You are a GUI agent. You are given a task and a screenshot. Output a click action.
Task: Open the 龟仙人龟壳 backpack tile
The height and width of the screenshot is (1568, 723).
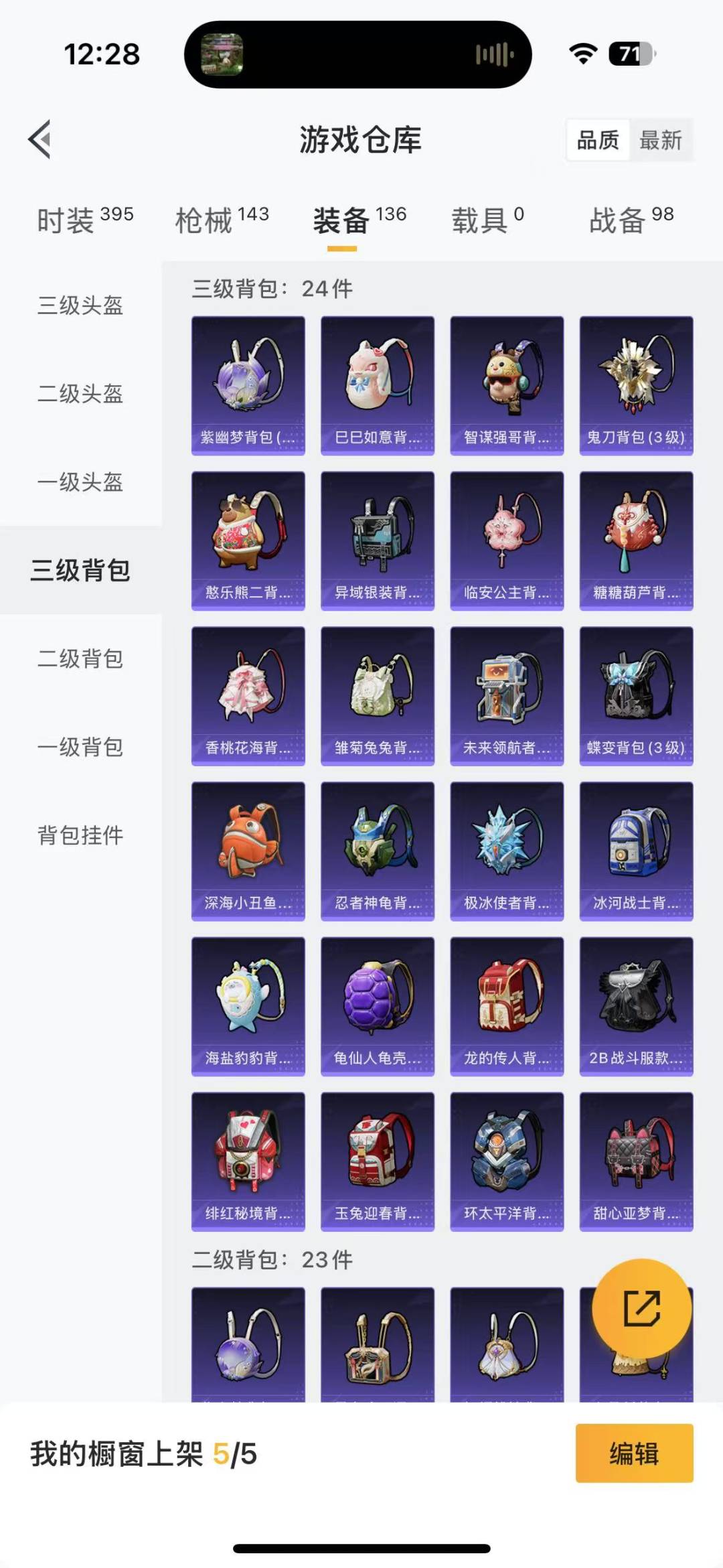tap(378, 1006)
